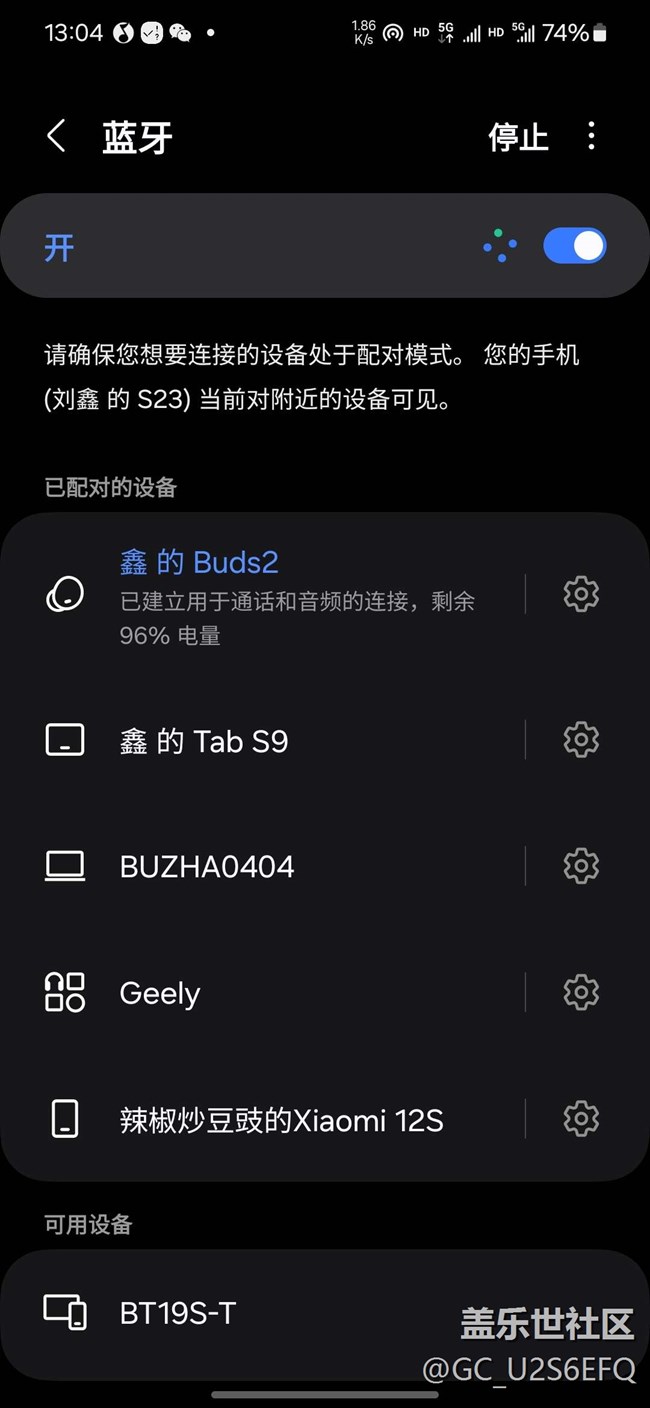The width and height of the screenshot is (650, 1408).
Task: Tap 停止 to stop scanning
Action: [518, 137]
